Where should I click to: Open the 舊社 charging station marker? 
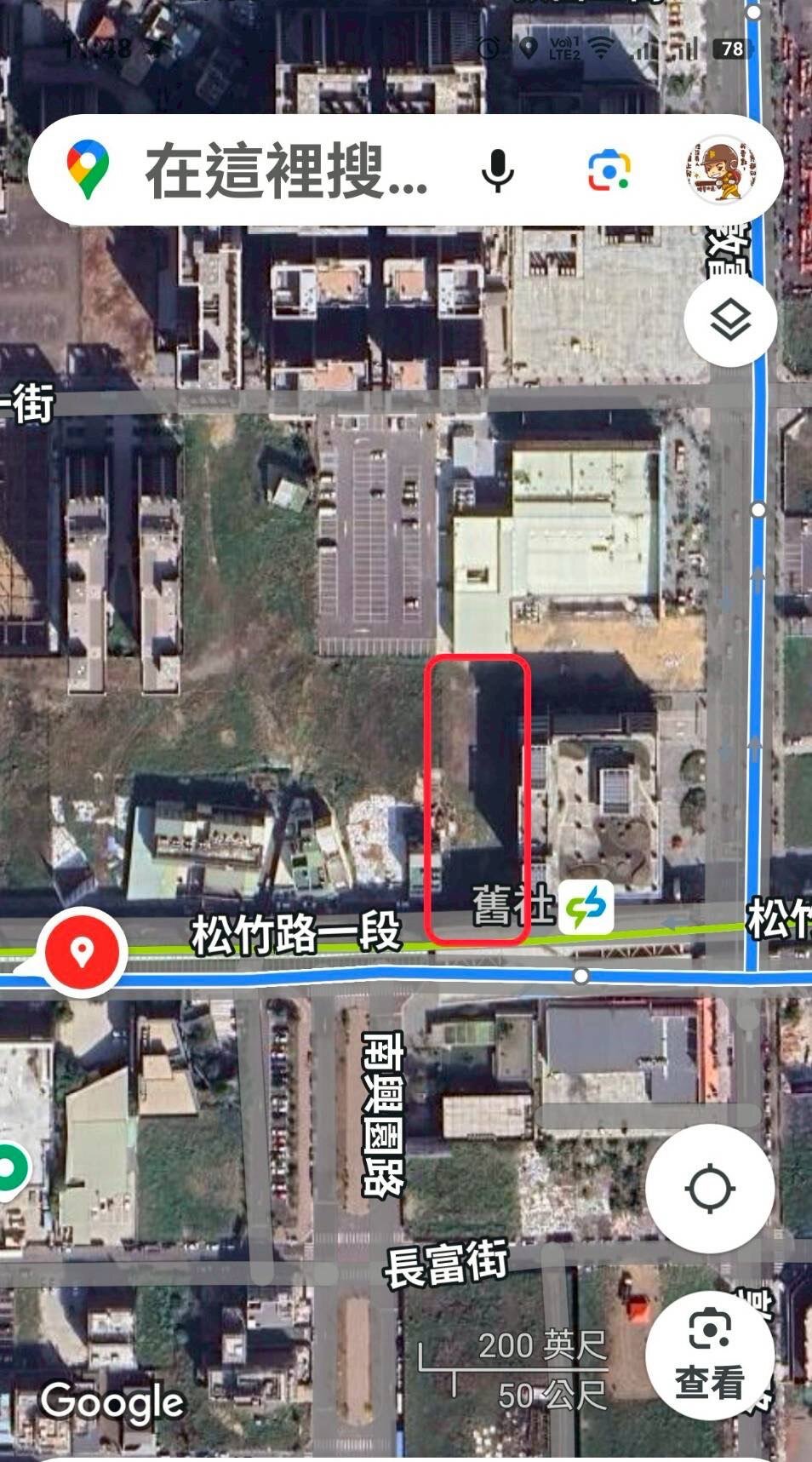(x=586, y=907)
